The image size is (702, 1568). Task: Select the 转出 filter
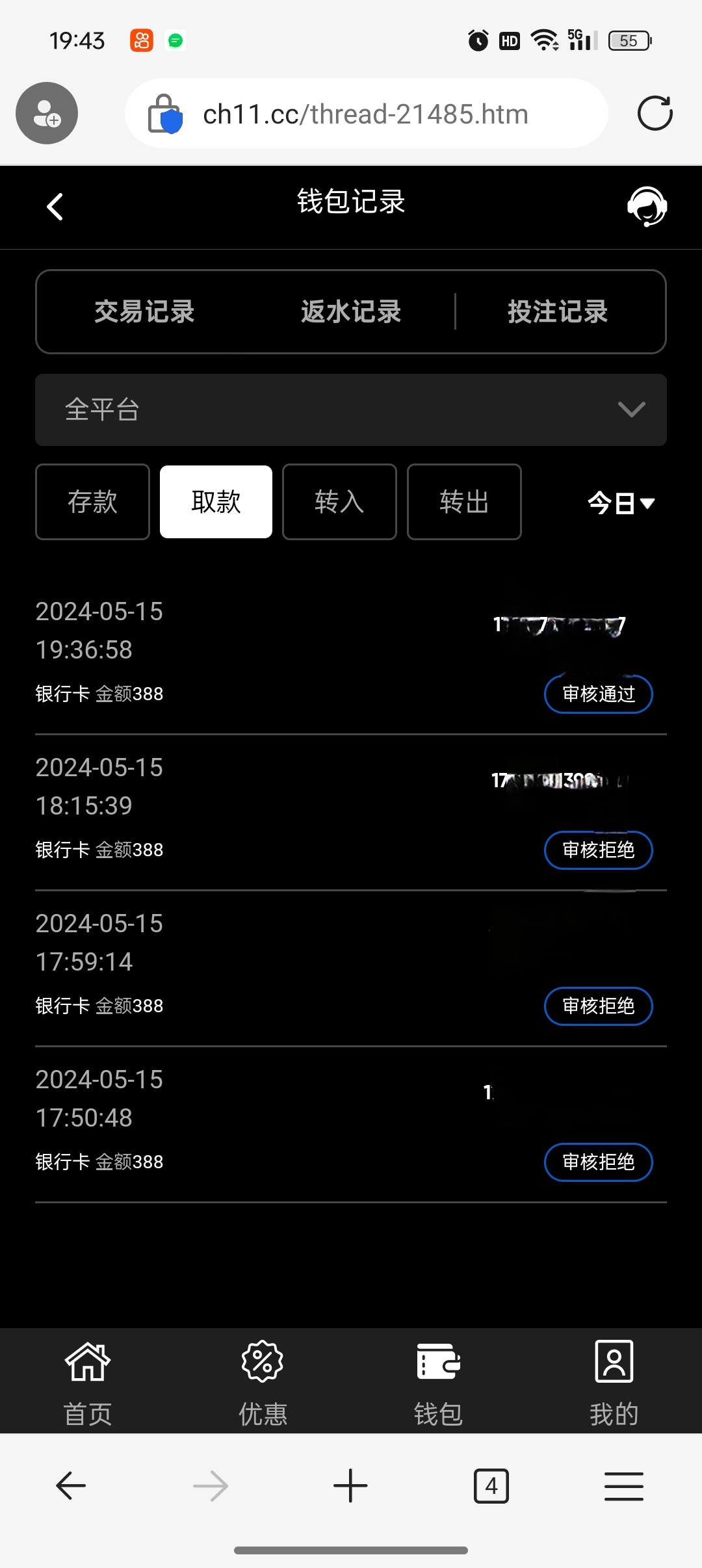[464, 502]
